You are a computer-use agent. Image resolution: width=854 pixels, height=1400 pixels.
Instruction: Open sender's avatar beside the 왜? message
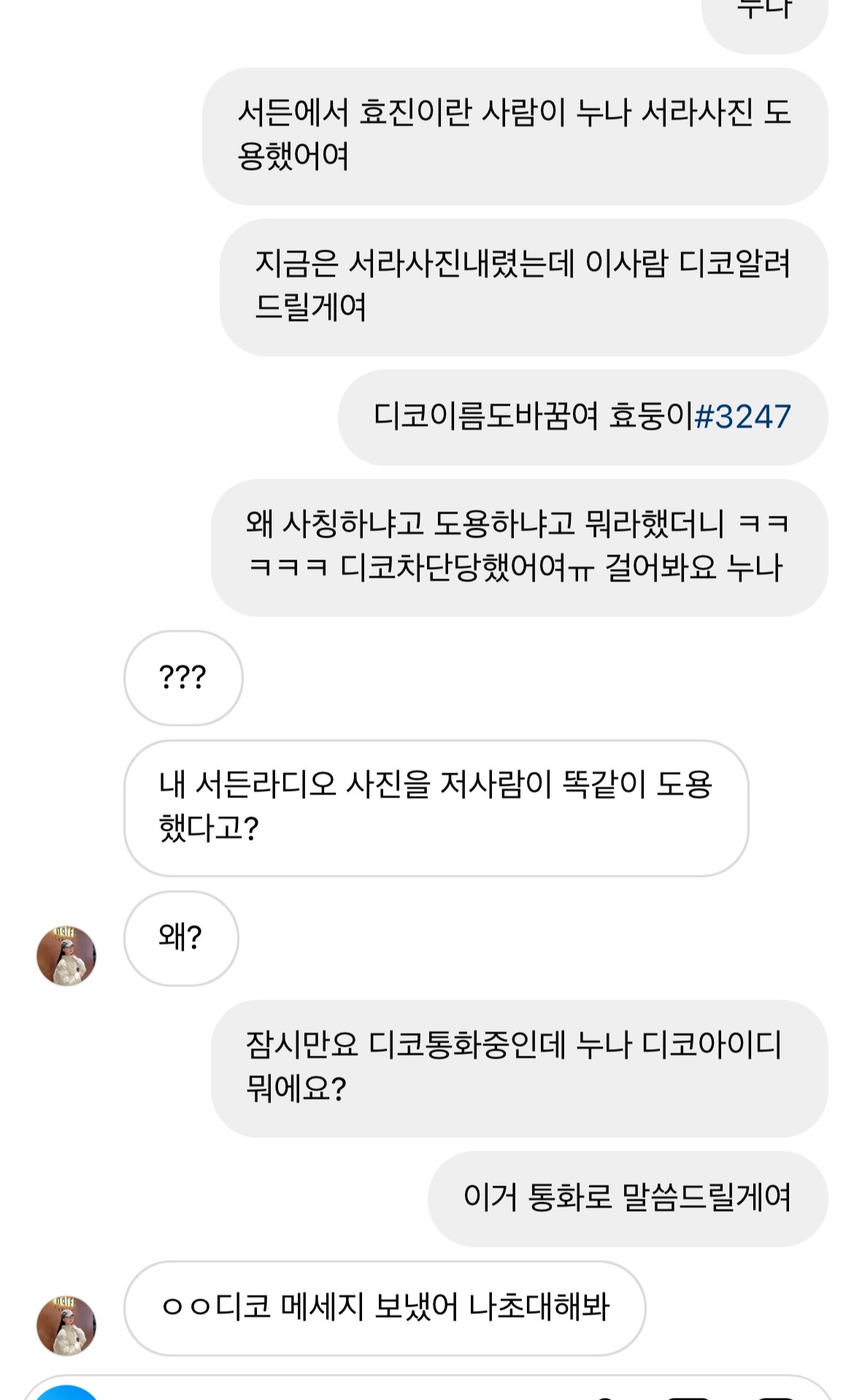[66, 956]
